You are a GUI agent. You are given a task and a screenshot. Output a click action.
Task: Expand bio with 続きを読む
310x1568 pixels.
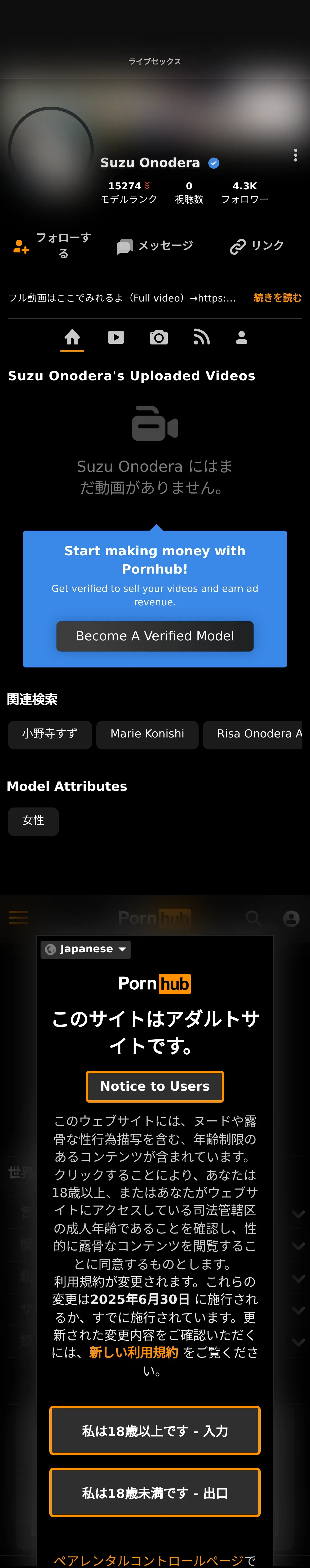[x=277, y=298]
